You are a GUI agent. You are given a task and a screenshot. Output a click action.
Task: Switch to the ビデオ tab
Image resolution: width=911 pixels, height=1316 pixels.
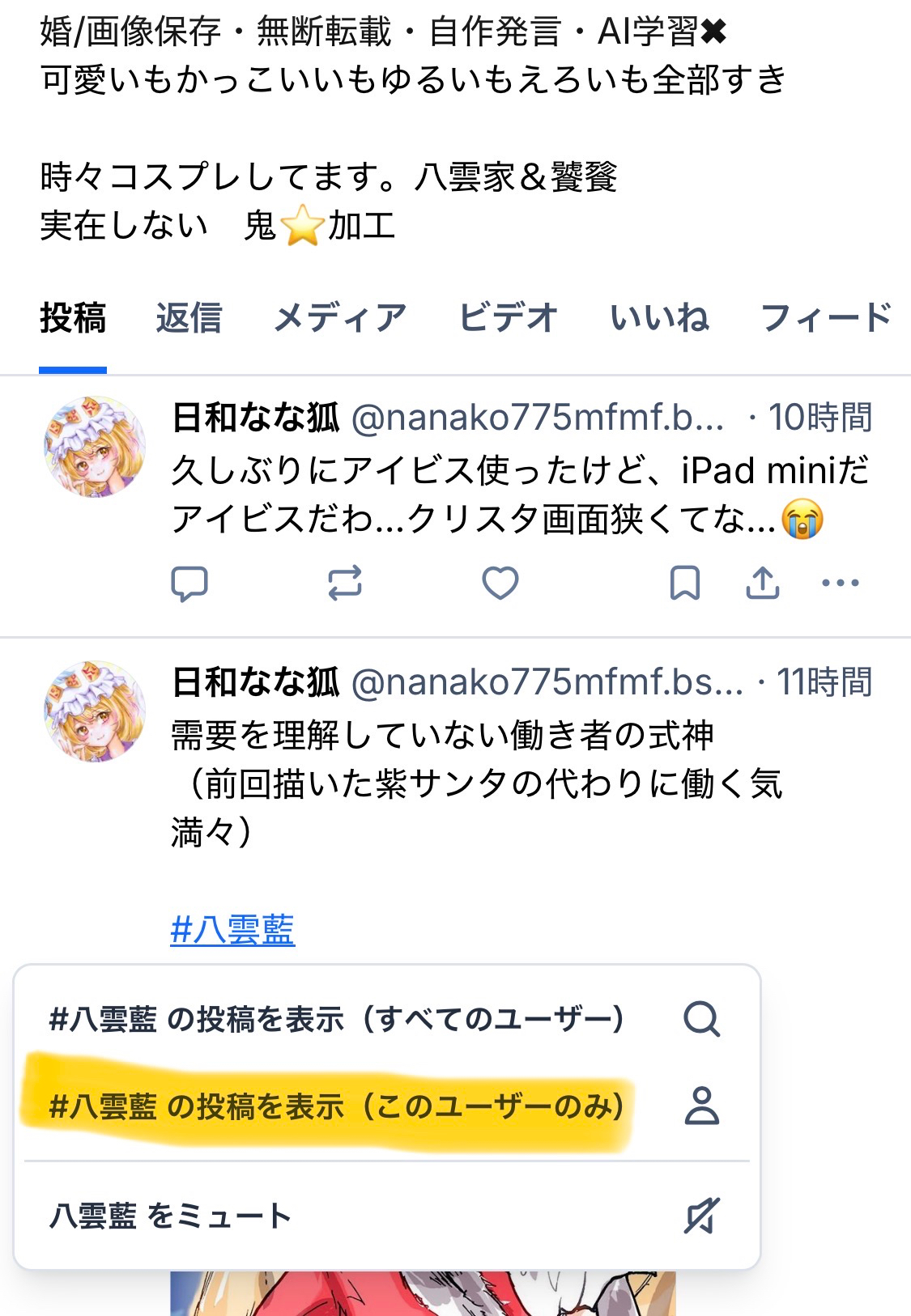508,318
